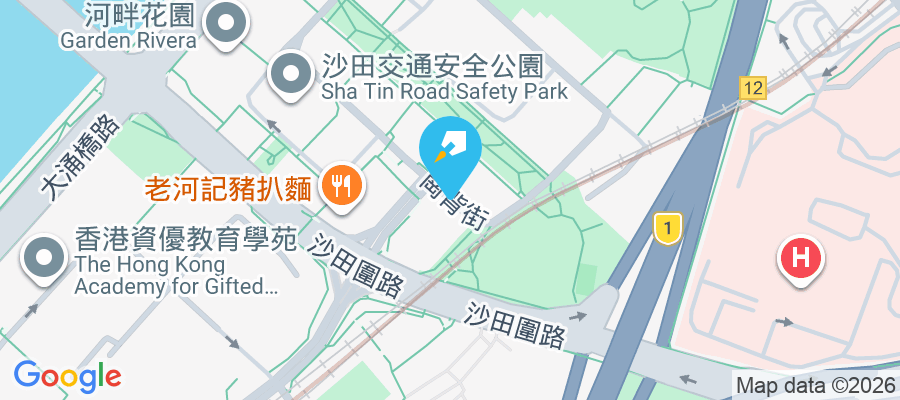The image size is (900, 400).
Task: Open the Sha Tin Road Safety Park marker
Action: tap(291, 74)
